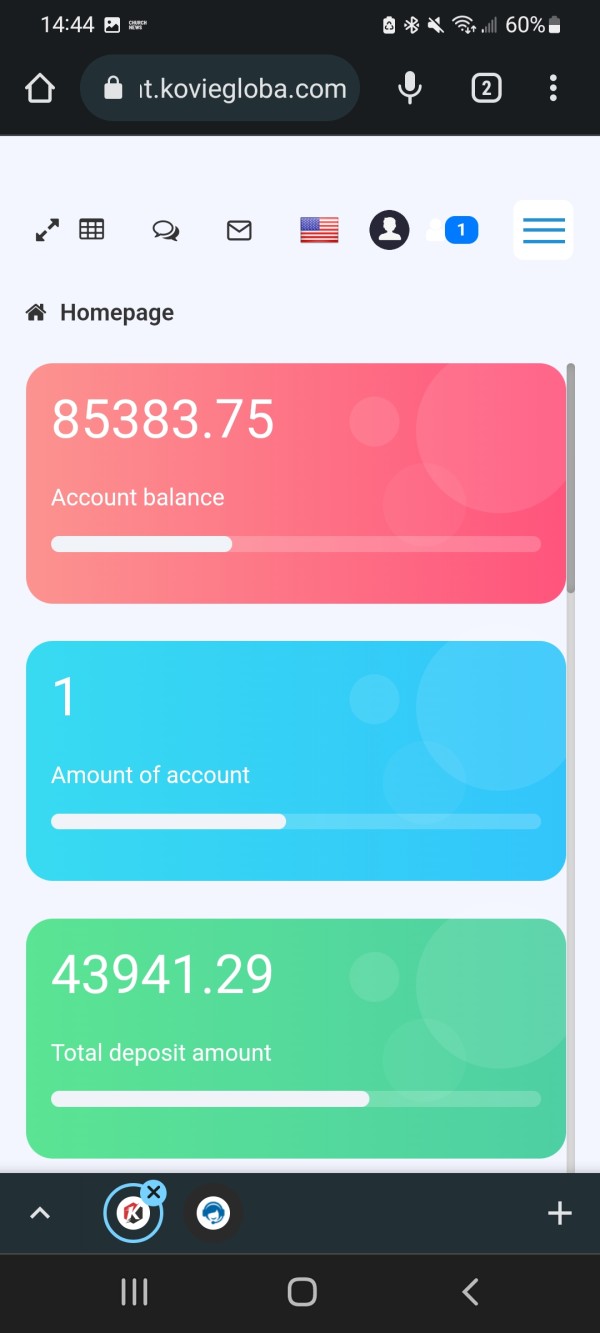Open the table grid icon

(x=92, y=229)
